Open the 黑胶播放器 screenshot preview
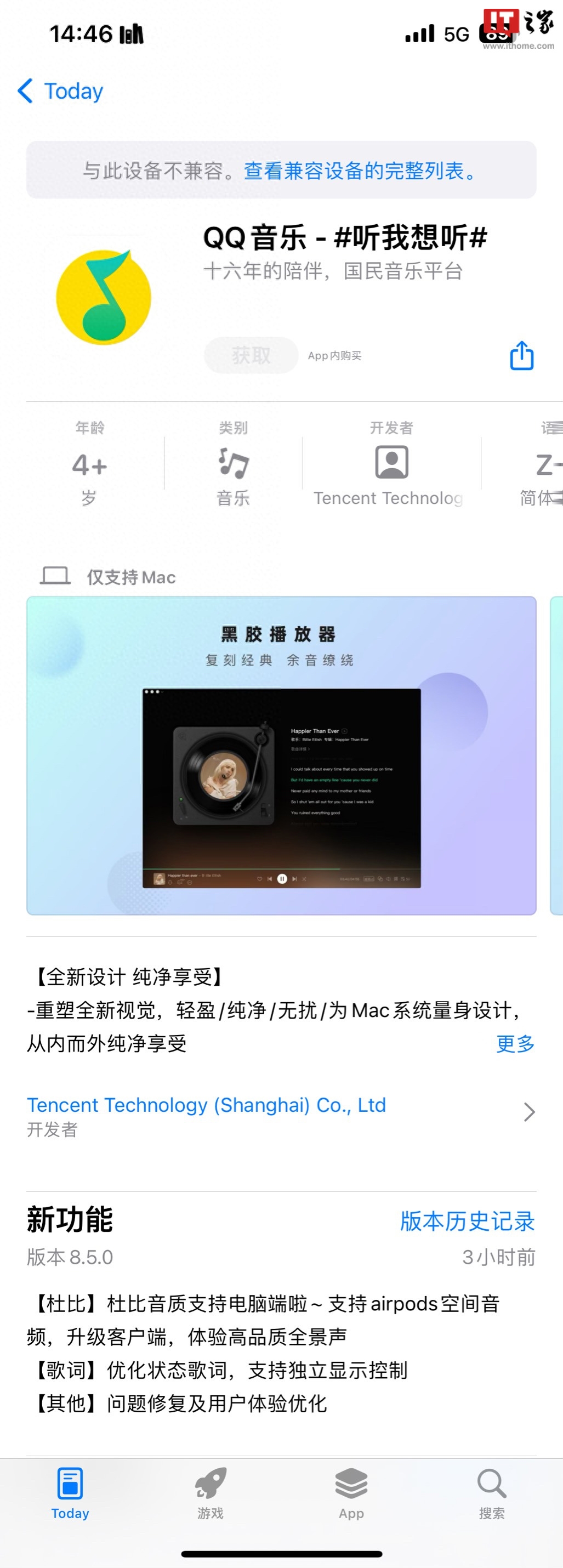 (281, 755)
